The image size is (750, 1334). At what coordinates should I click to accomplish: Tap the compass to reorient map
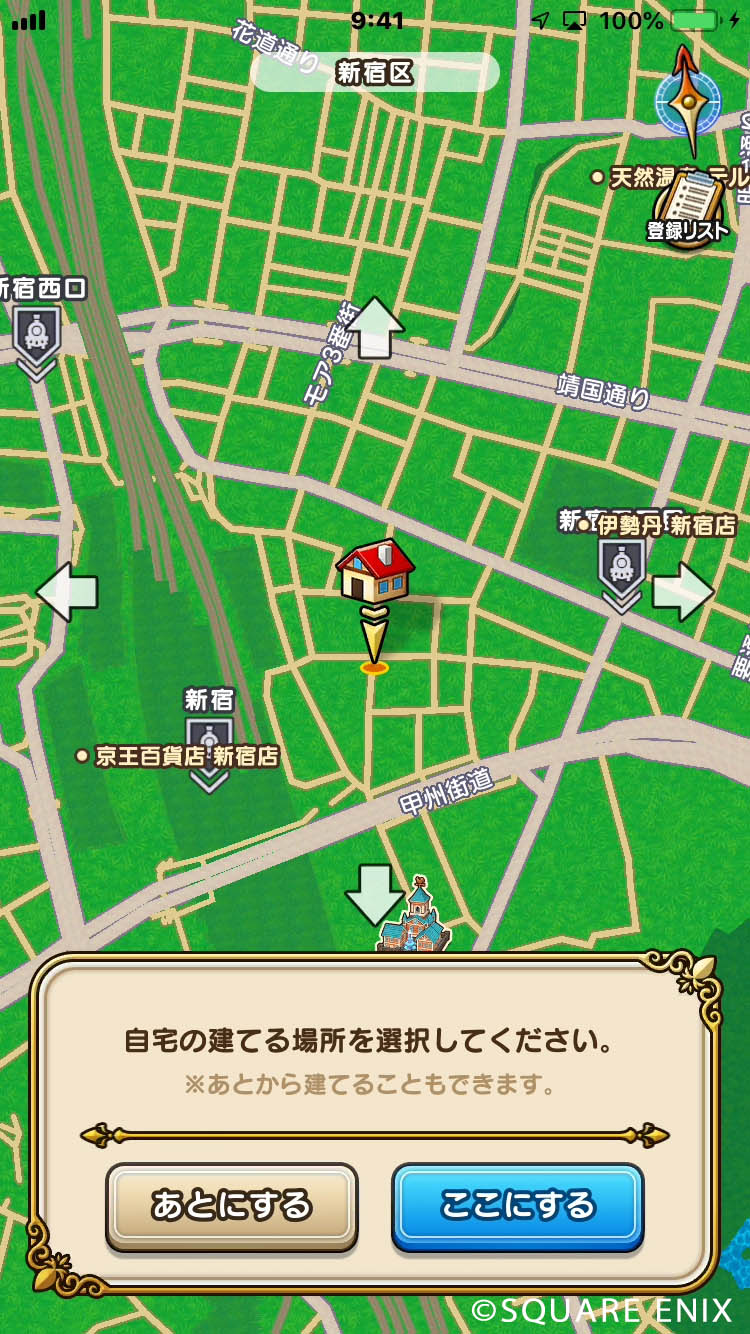(687, 100)
